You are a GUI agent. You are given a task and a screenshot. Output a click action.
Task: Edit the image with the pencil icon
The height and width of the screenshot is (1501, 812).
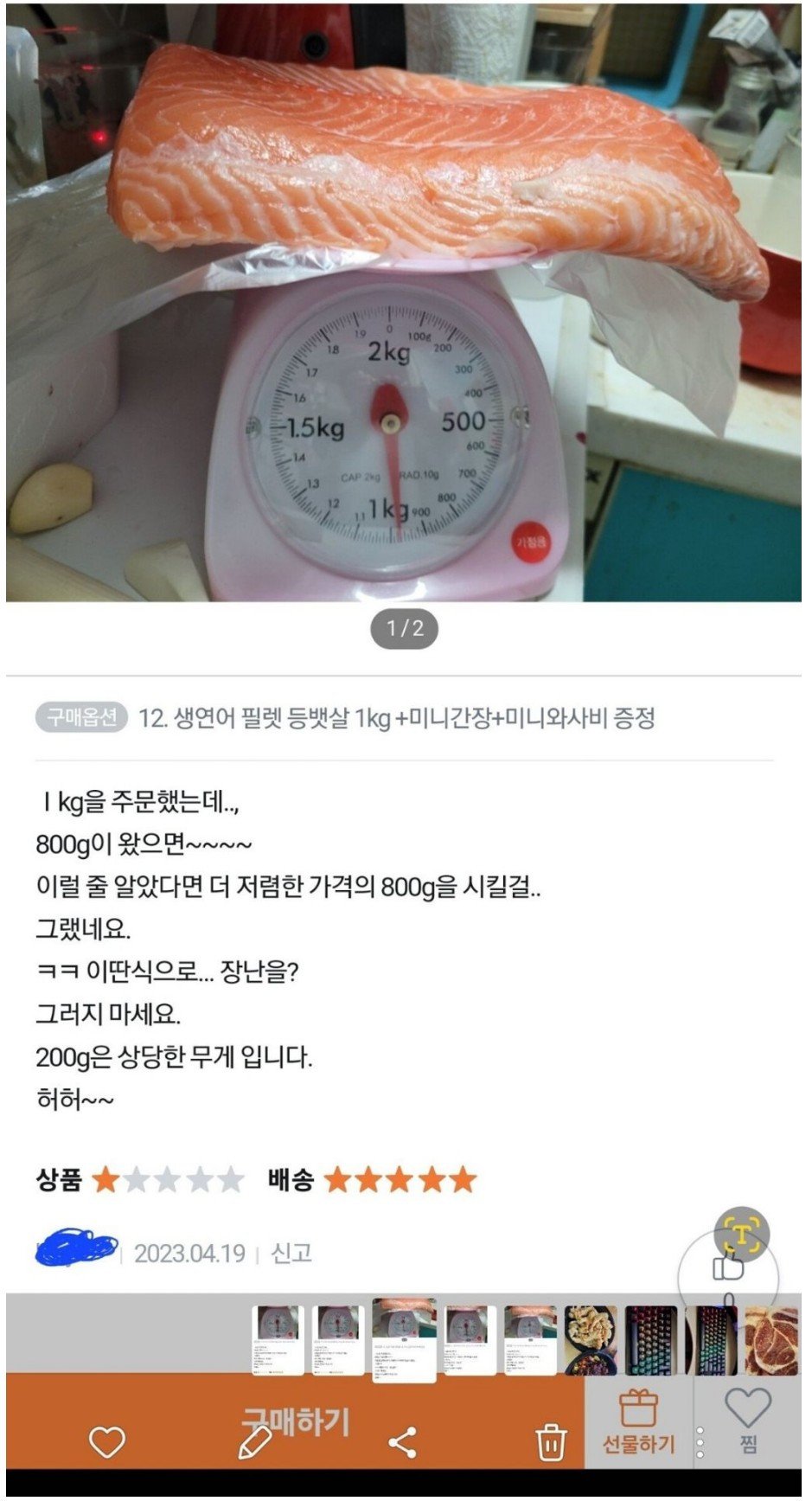point(255,1442)
